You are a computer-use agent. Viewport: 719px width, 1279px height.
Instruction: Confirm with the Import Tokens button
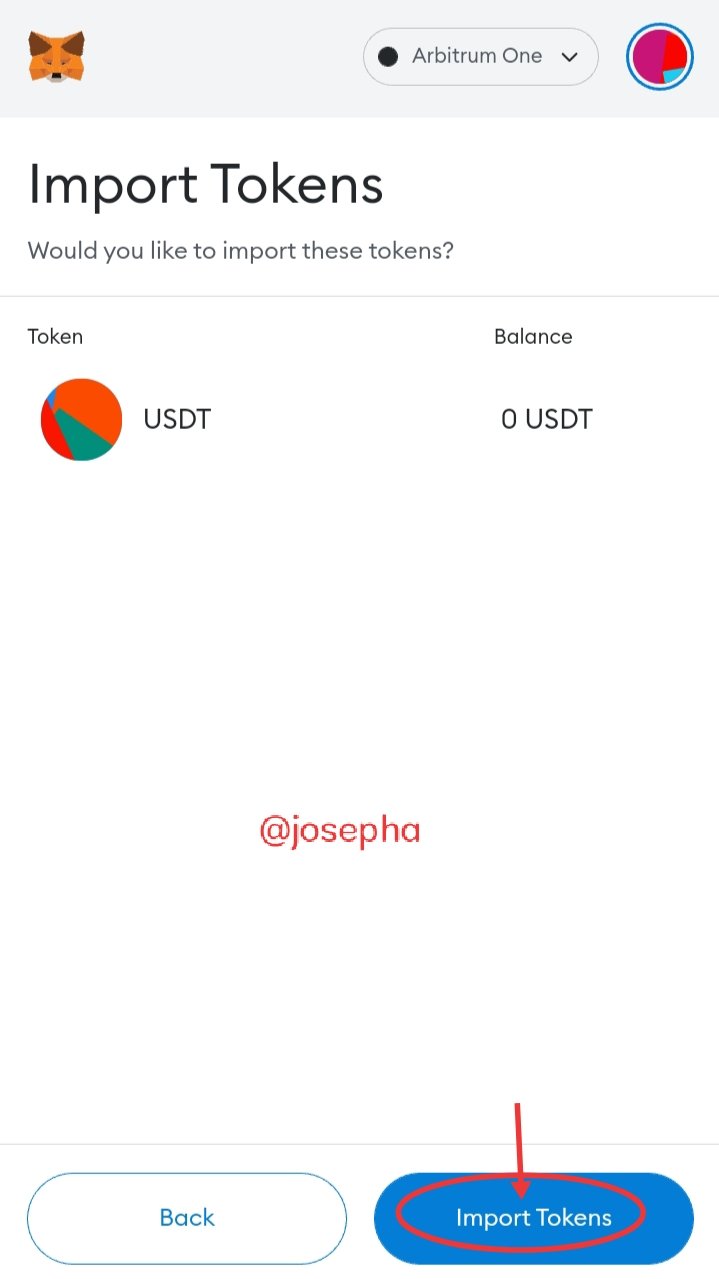(533, 1218)
